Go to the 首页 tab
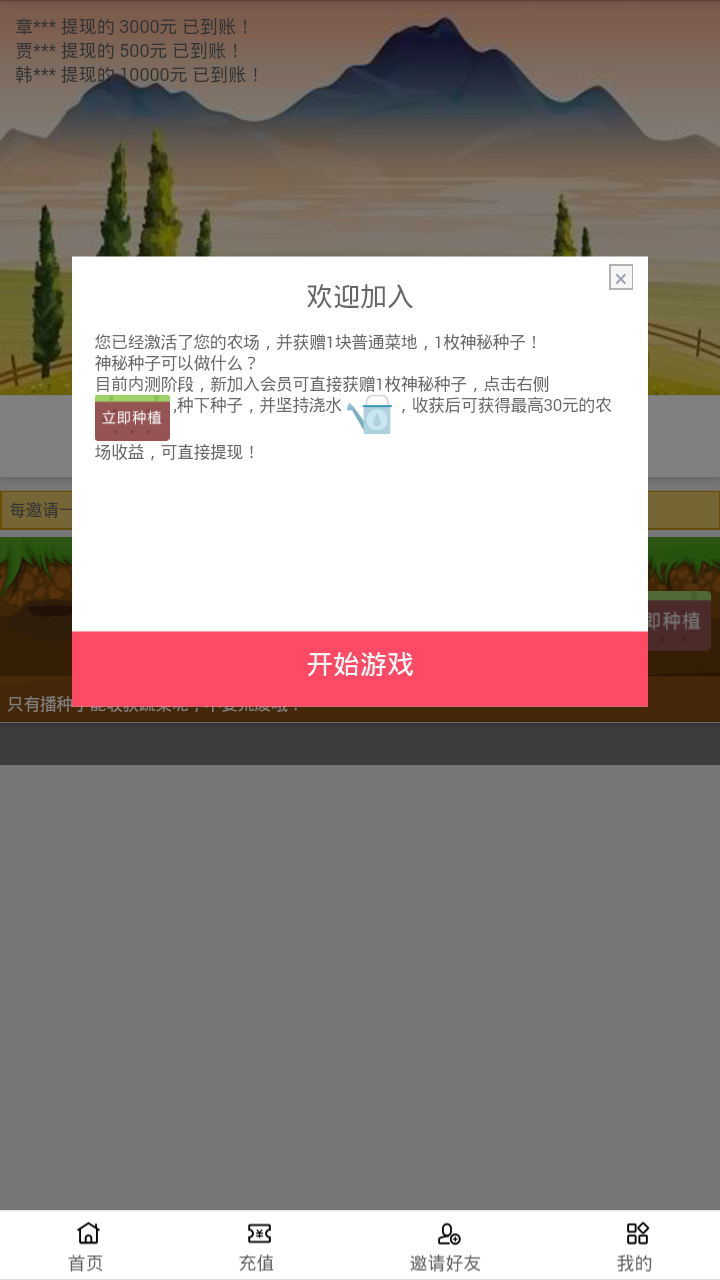The height and width of the screenshot is (1280, 720). 87,1246
